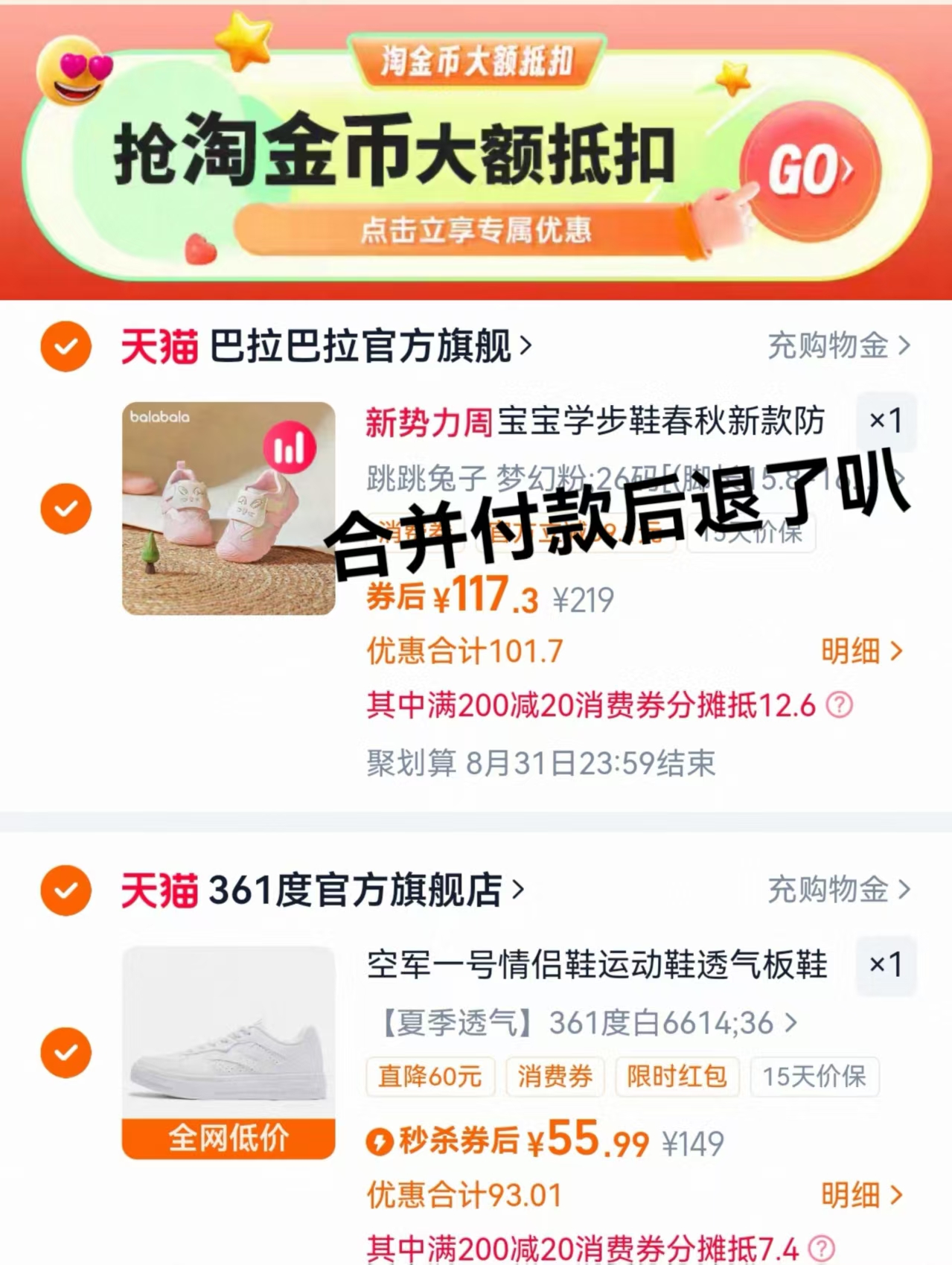Open 充购物金 for the 巴拉巴拉 store

[x=836, y=346]
